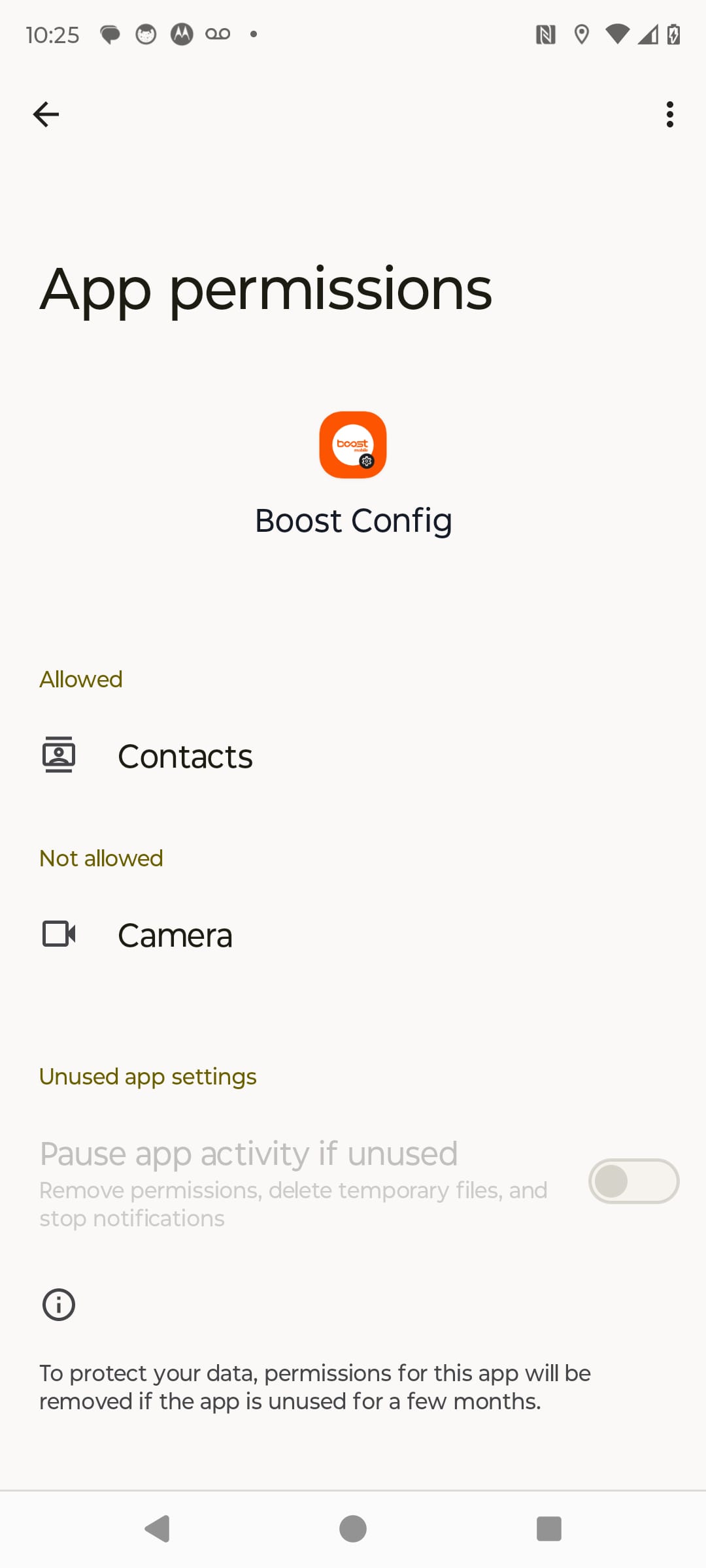Screen dimensions: 706x1568
Task: Open the Camera permission details
Action: click(175, 934)
